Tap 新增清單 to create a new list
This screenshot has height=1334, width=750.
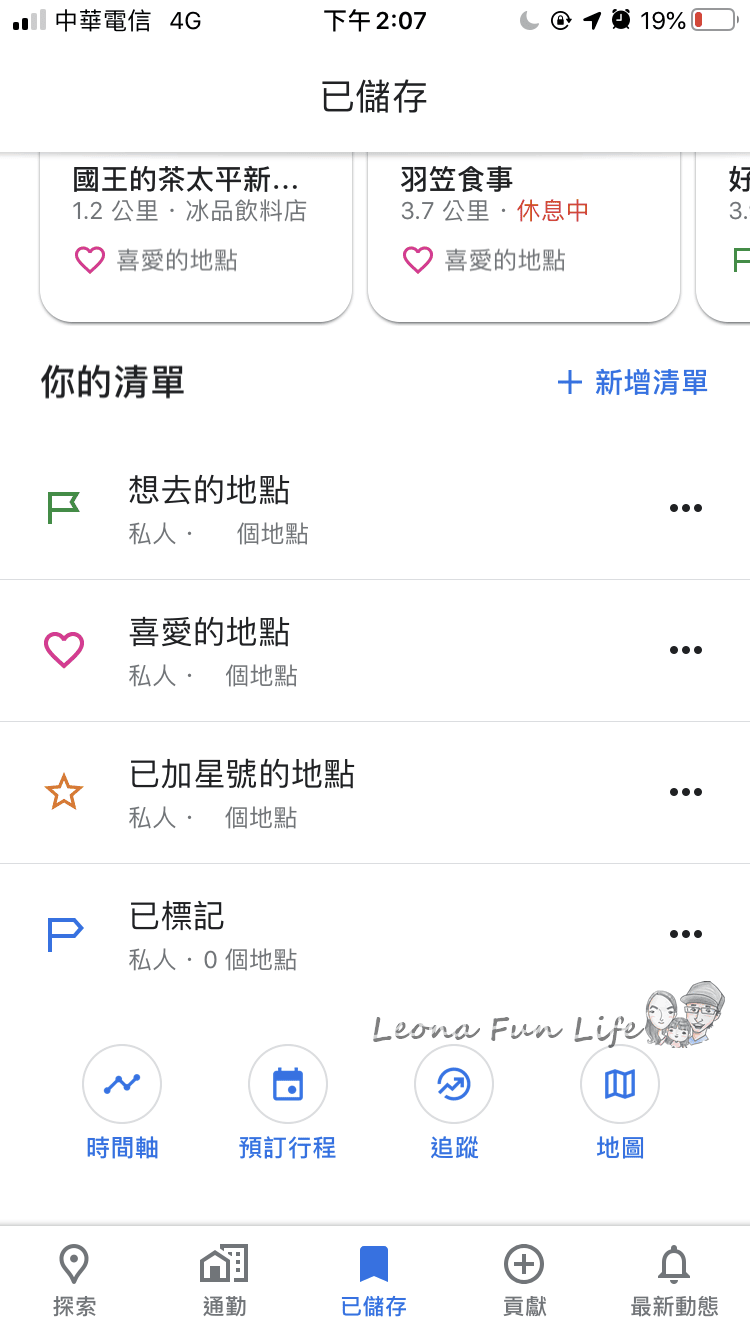coord(632,382)
